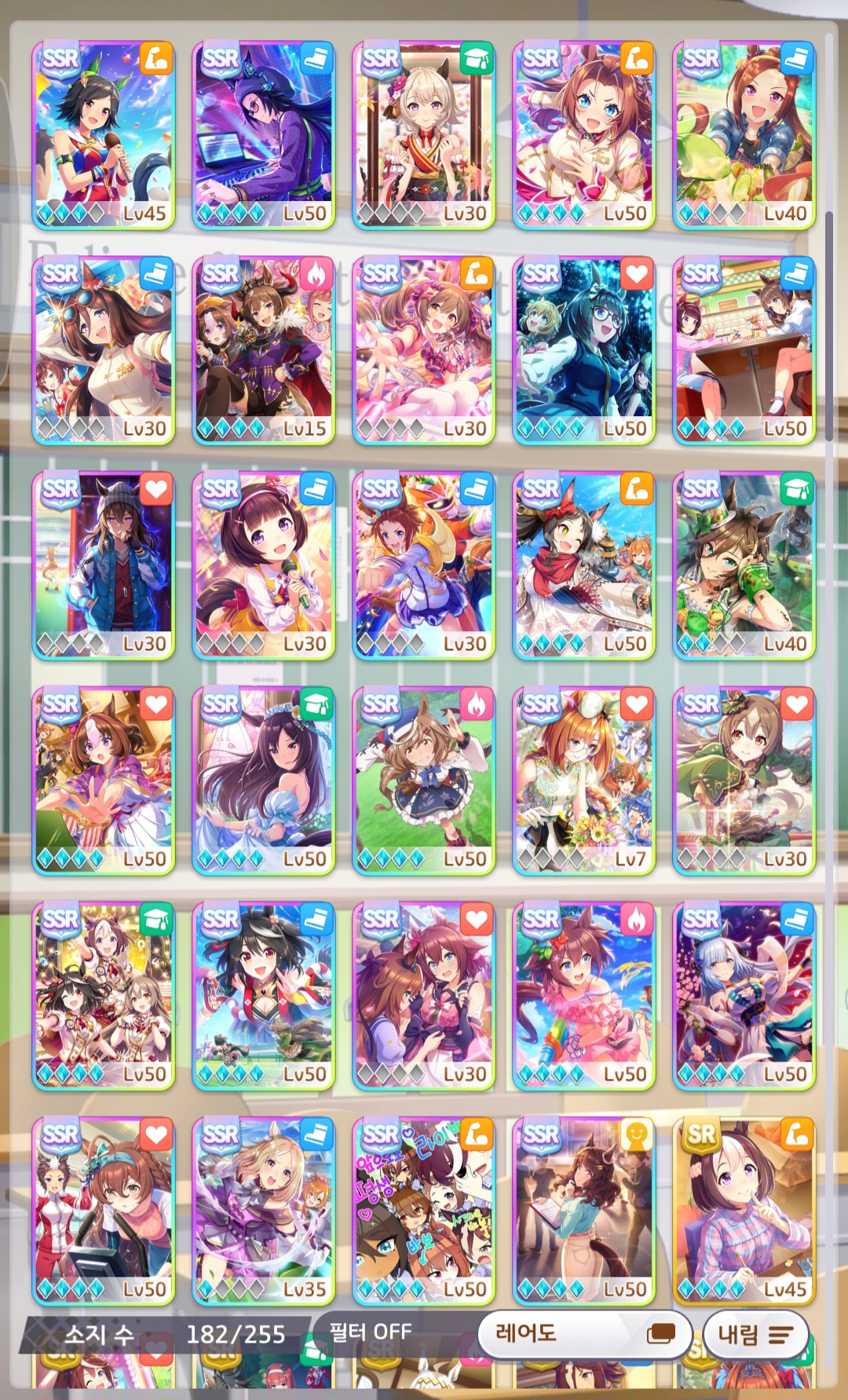Open the Lv40 green wisdom card
848x1400 pixels.
[x=744, y=565]
